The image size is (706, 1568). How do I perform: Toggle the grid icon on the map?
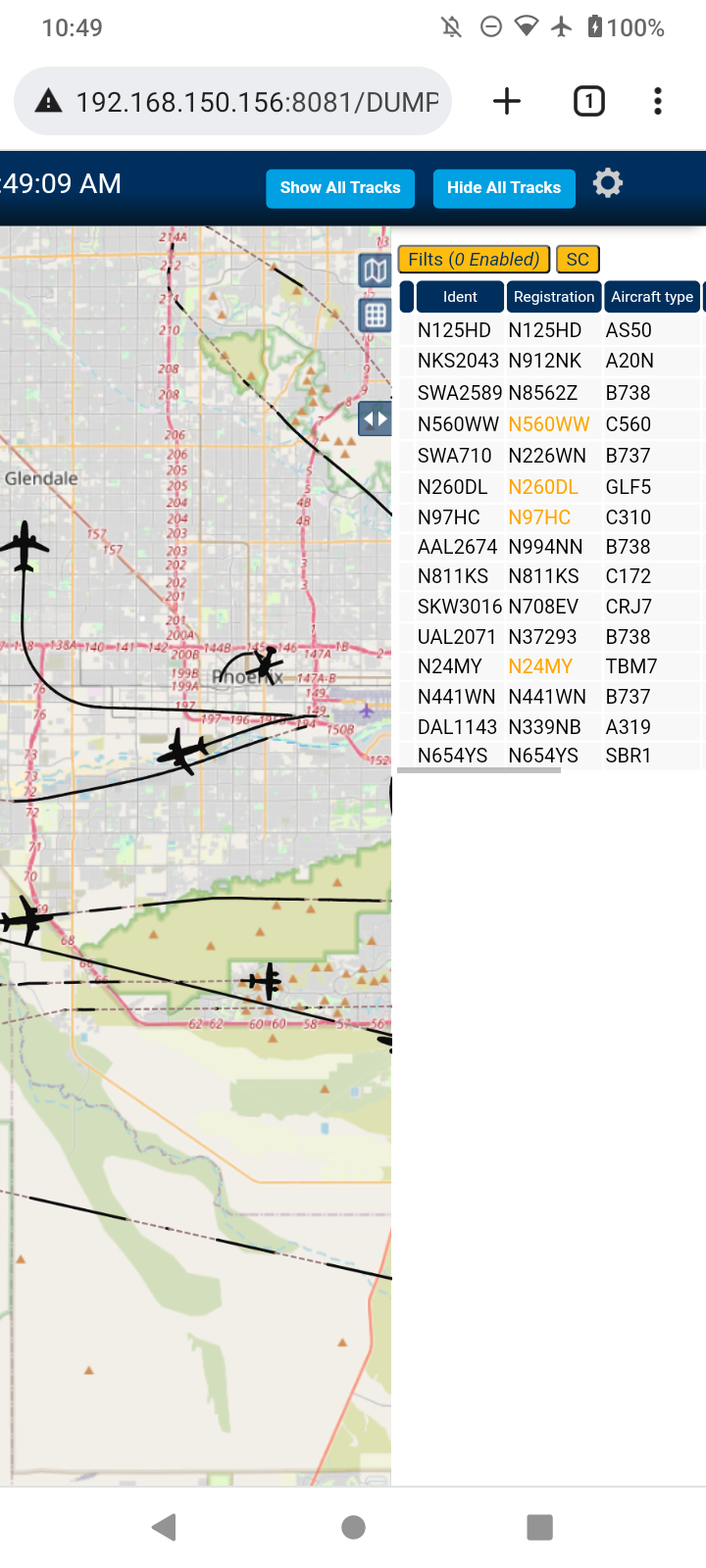pos(376,316)
